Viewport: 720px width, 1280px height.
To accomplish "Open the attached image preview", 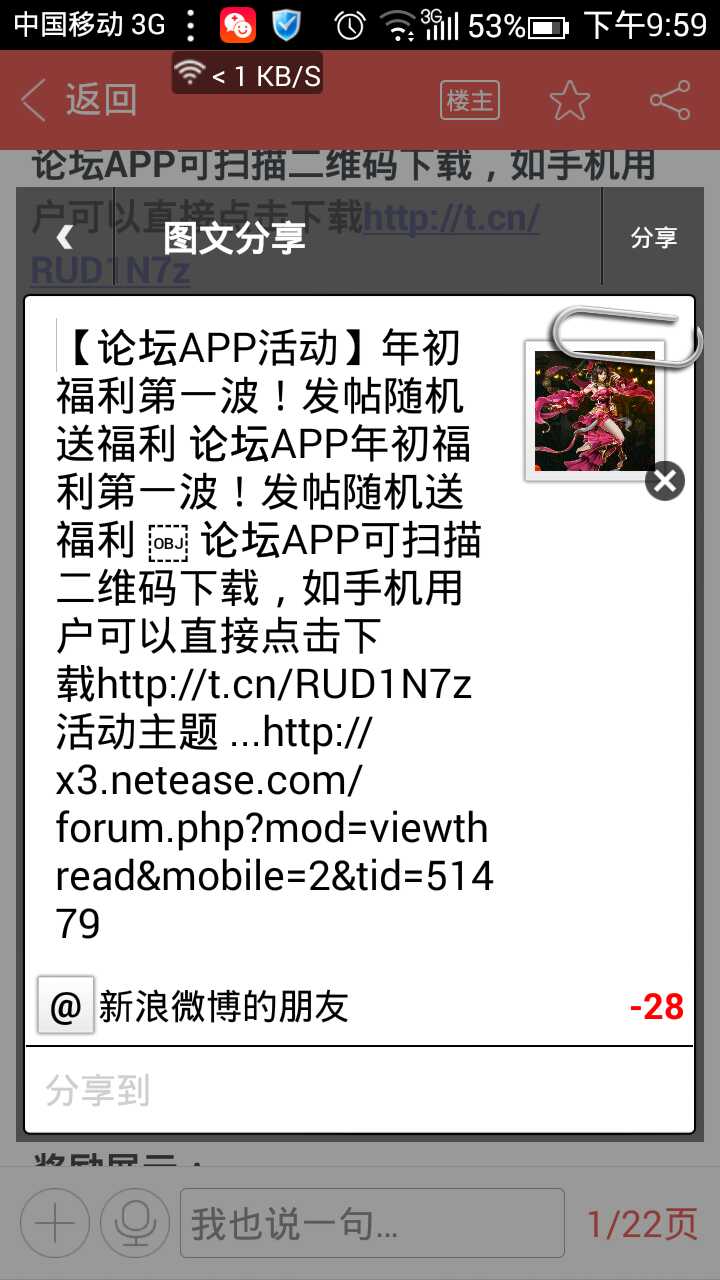I will 594,410.
